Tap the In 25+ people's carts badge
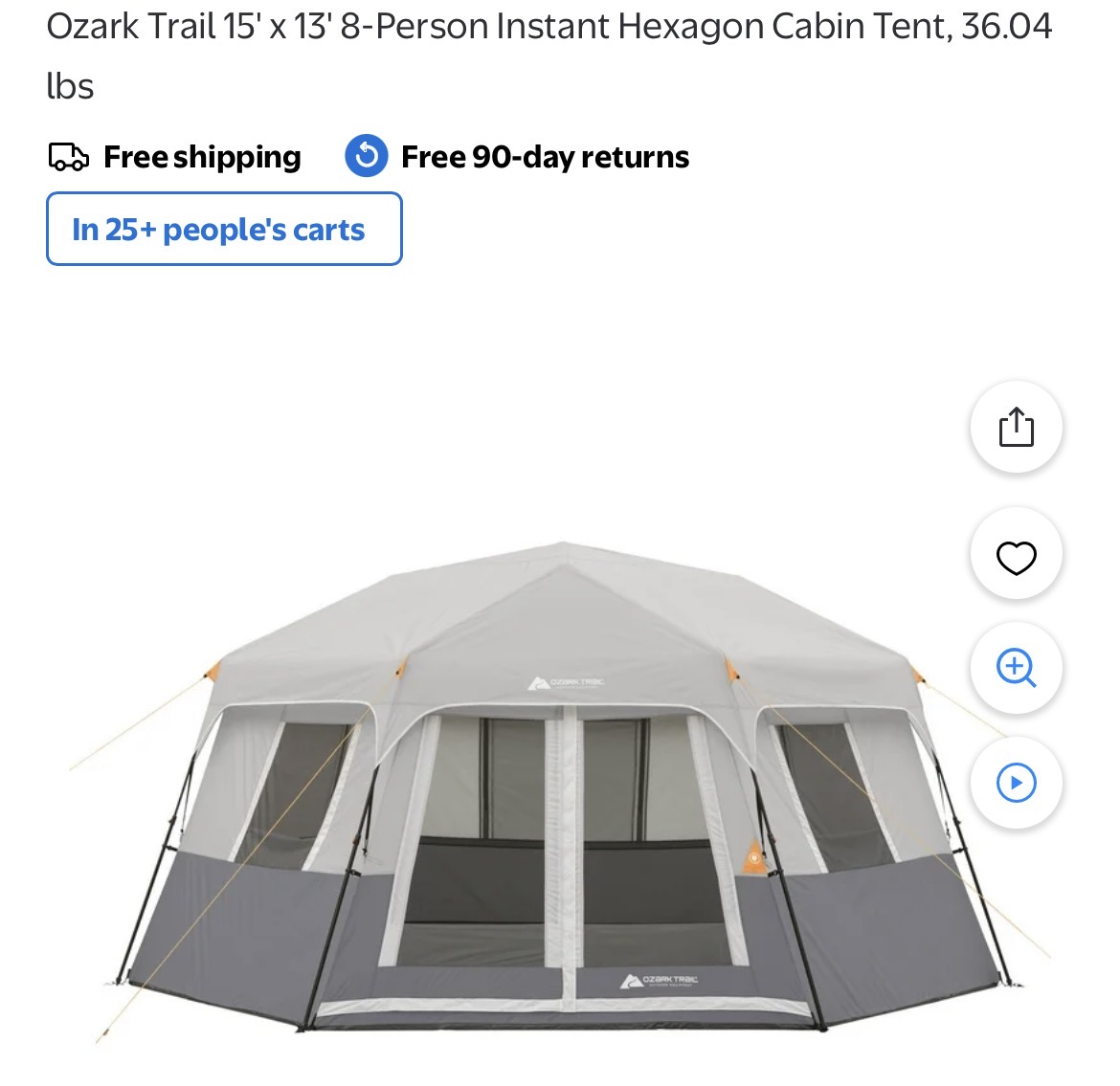Viewport: 1120px width, 1086px height. [224, 230]
